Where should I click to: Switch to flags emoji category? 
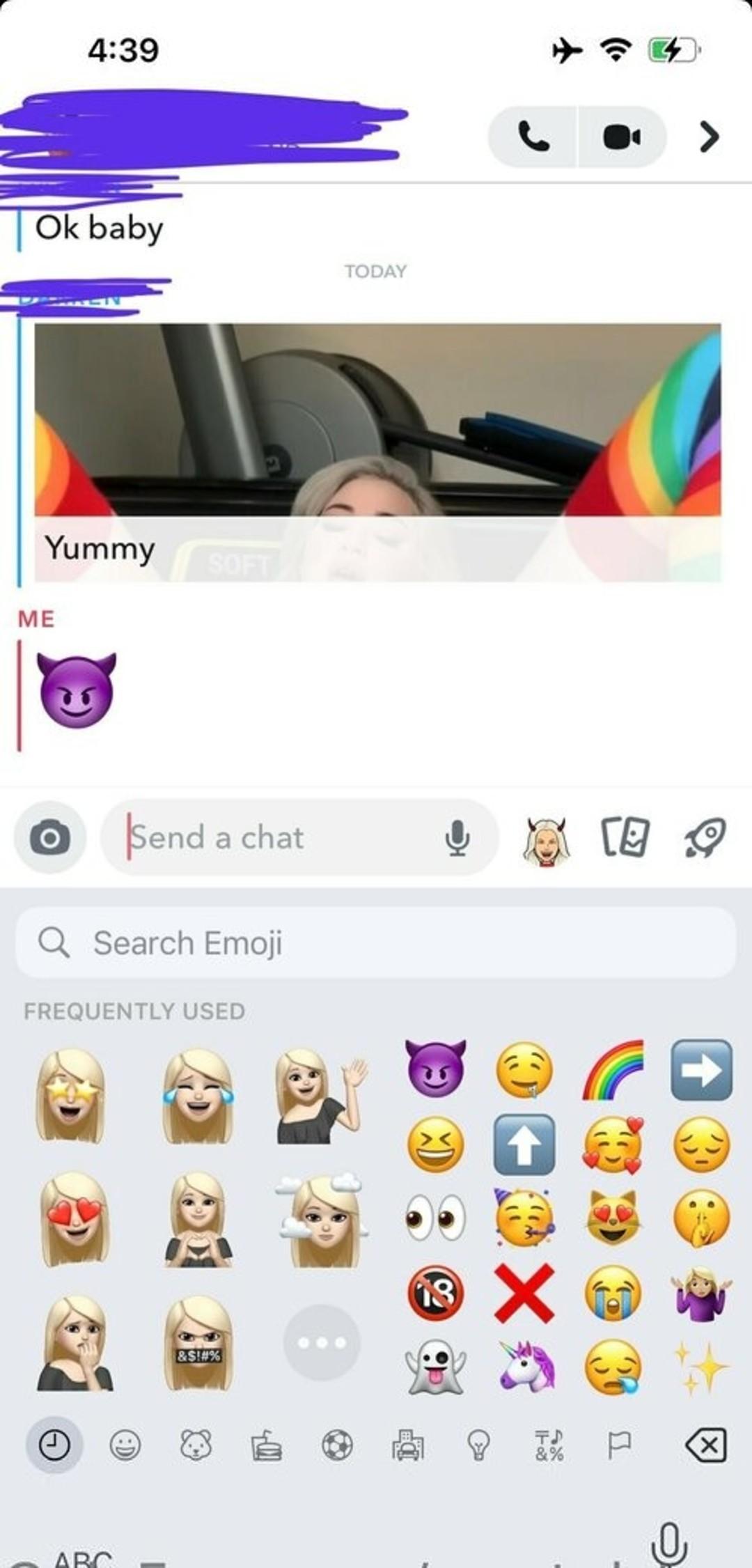point(619,1445)
